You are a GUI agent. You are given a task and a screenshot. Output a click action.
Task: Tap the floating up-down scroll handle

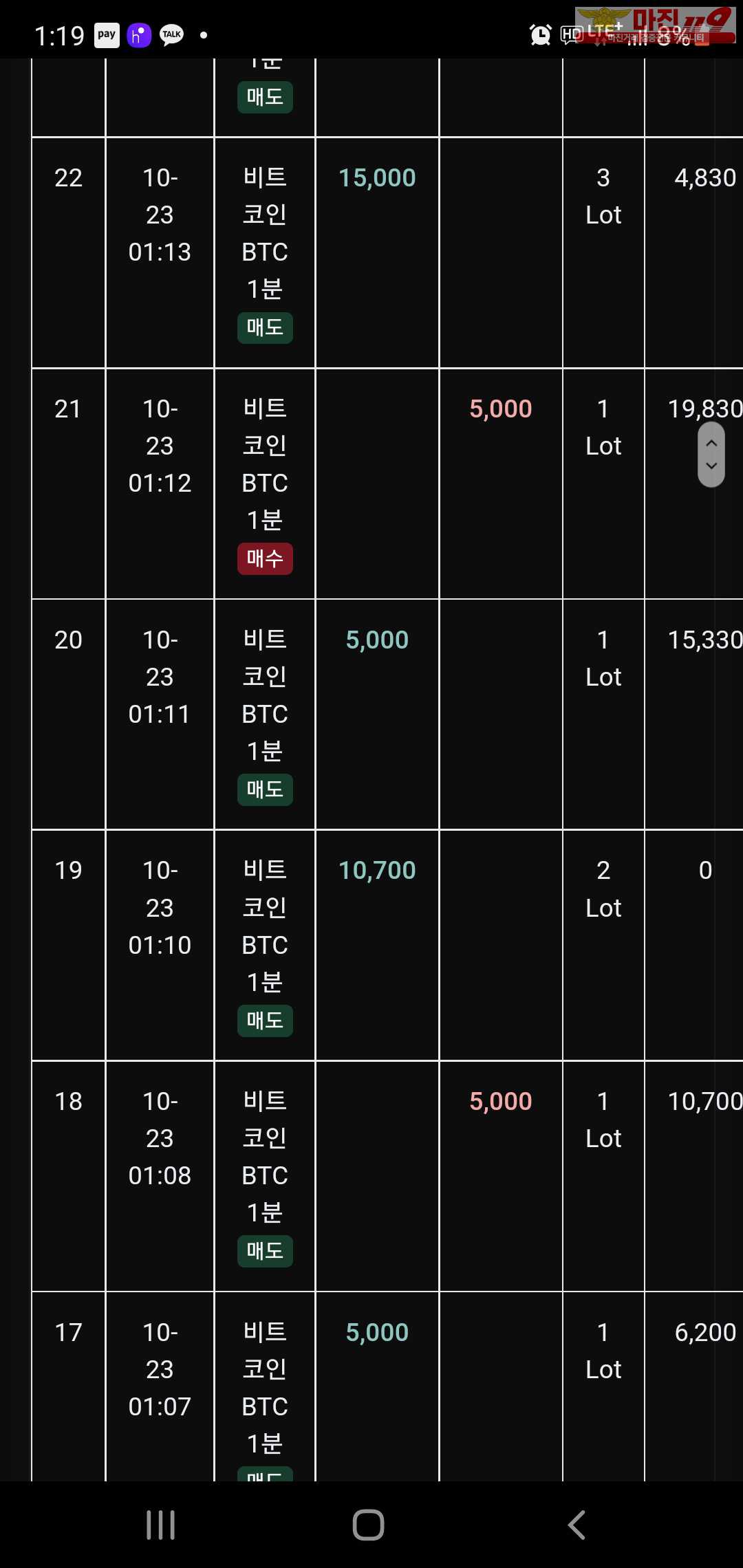tap(711, 455)
